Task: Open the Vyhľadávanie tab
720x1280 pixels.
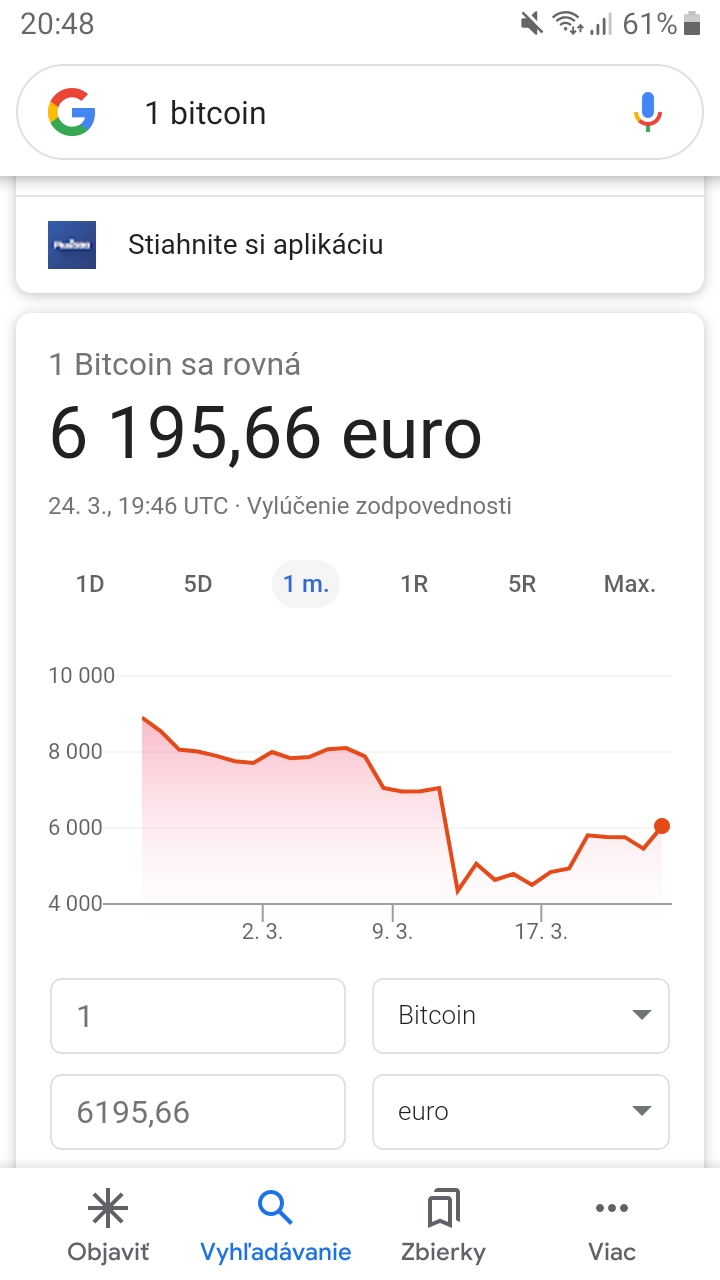Action: [275, 1226]
